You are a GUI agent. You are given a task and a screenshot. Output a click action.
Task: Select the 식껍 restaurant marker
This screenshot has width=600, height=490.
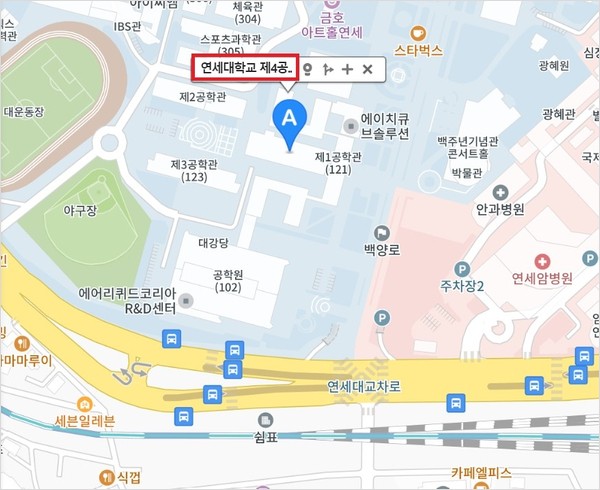pyautogui.click(x=107, y=477)
